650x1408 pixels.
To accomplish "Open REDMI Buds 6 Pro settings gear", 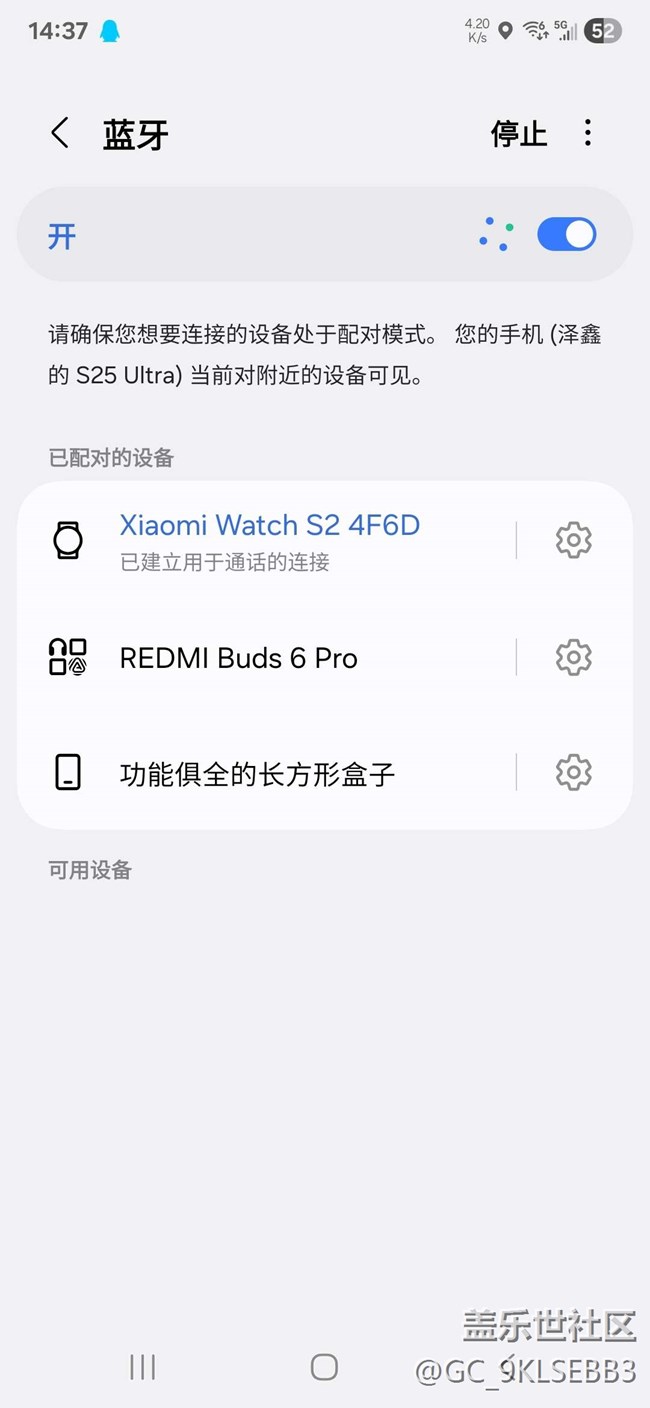I will coord(573,658).
